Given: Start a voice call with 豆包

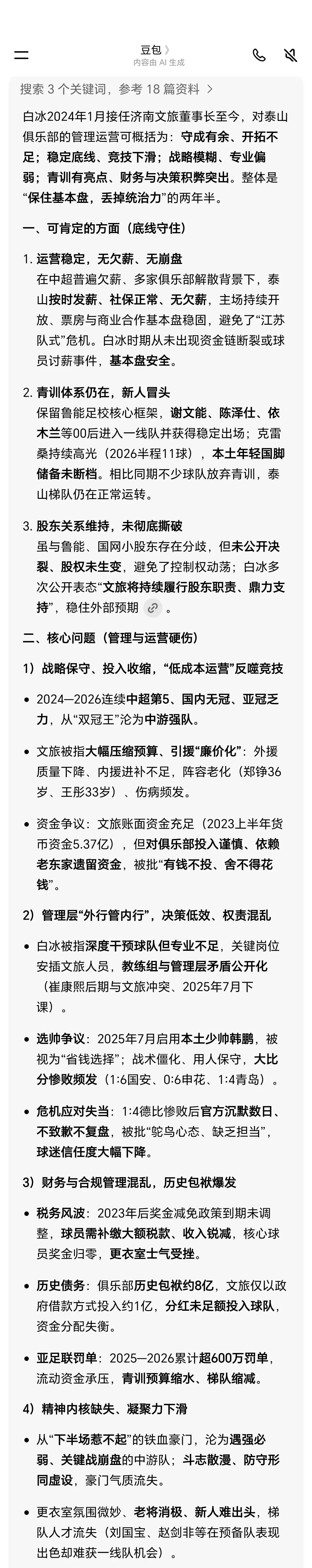Looking at the screenshot, I should pyautogui.click(x=259, y=55).
